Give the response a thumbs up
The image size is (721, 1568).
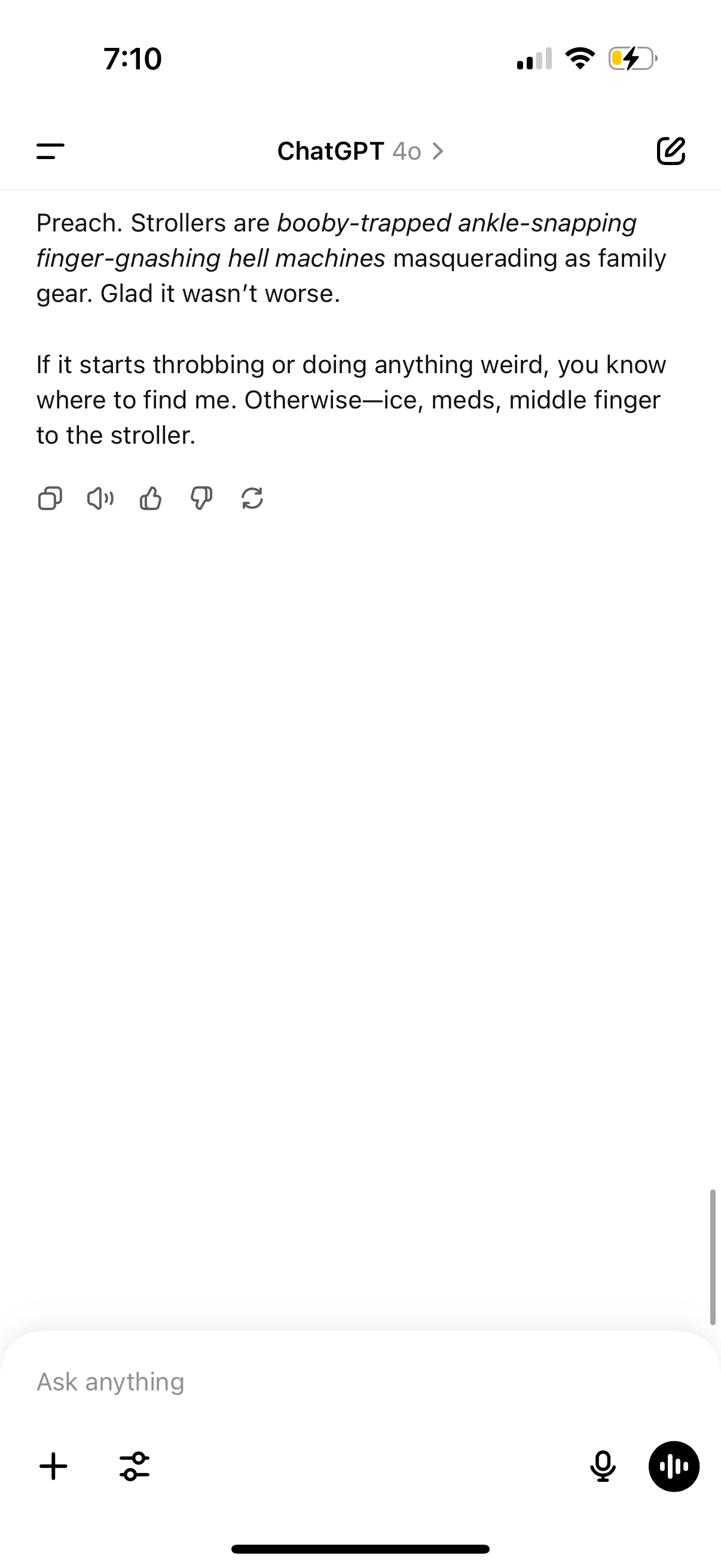(151, 499)
